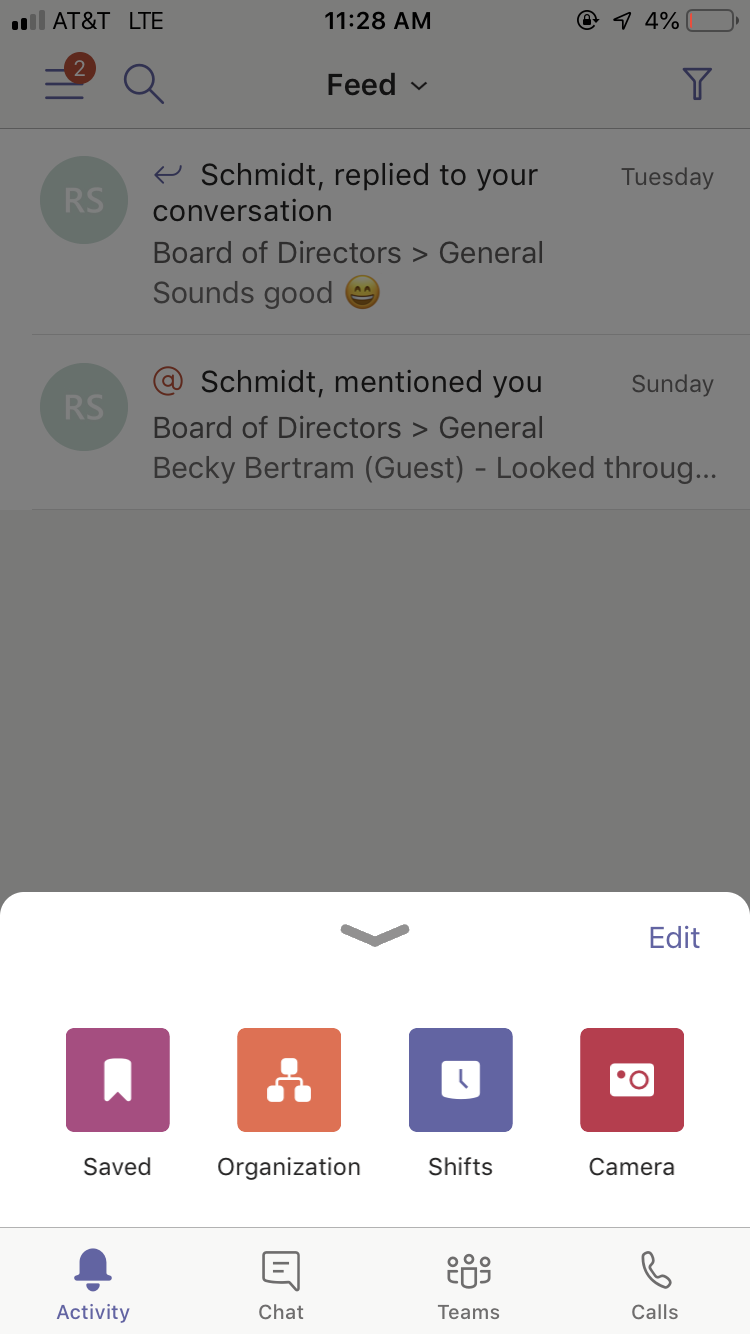
Task: Open the Saved tile
Action: tap(118, 1080)
